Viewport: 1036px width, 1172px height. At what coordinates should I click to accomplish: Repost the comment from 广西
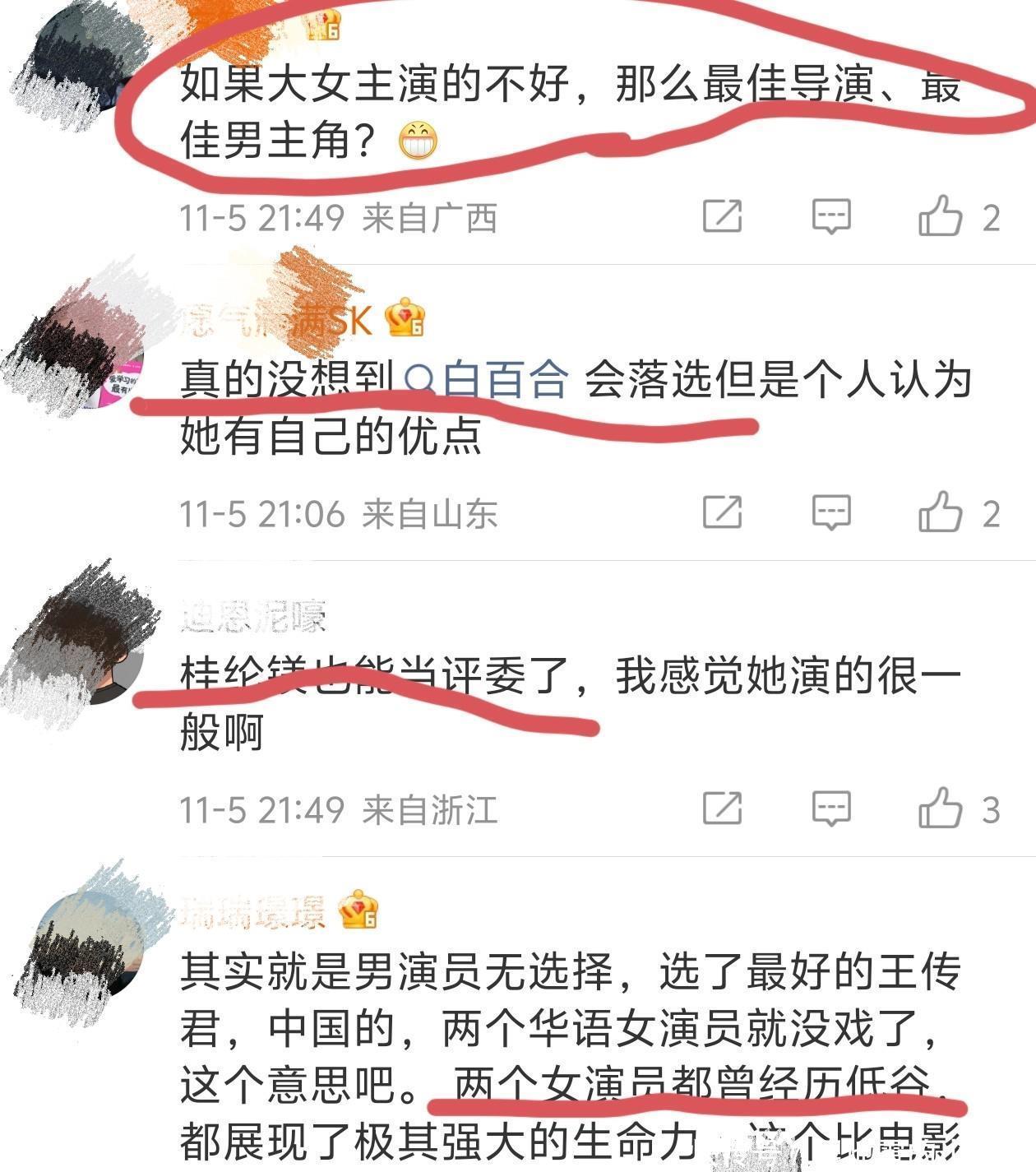coord(723,216)
